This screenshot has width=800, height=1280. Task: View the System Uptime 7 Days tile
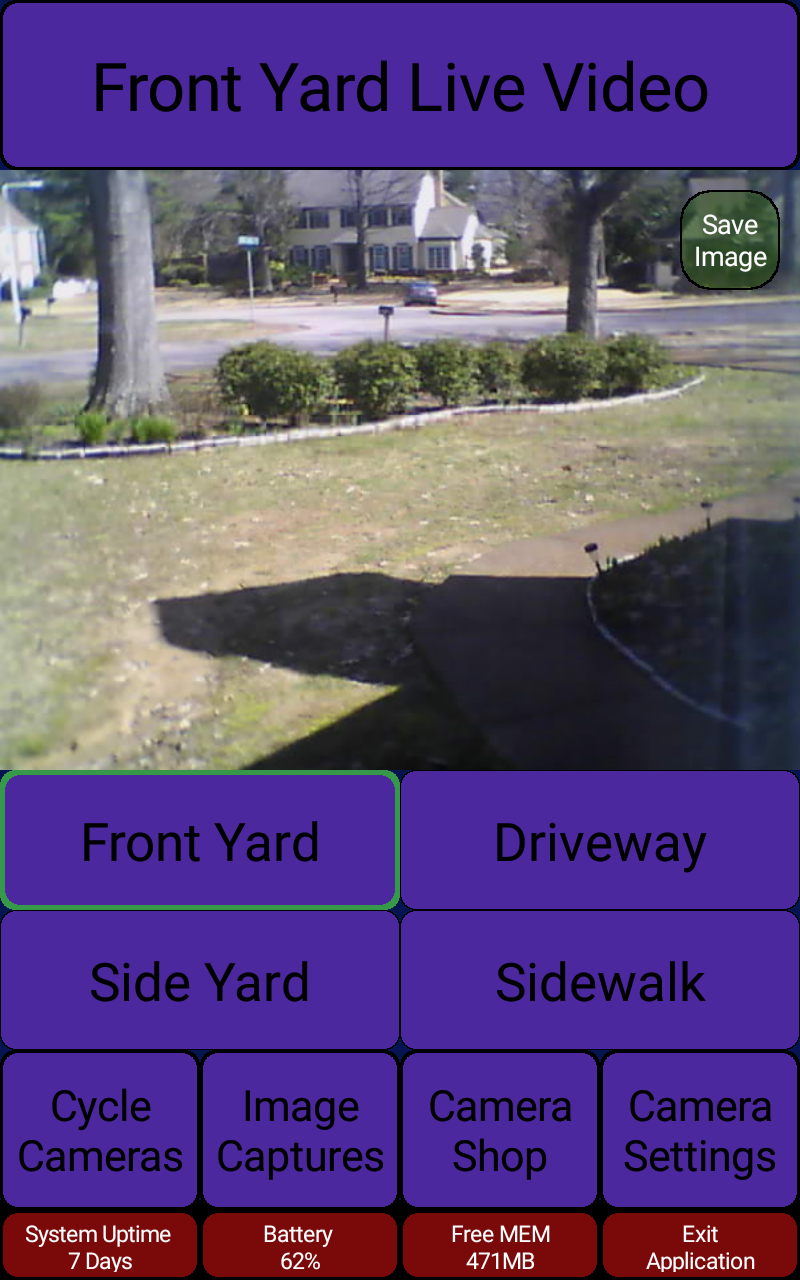click(x=100, y=1244)
